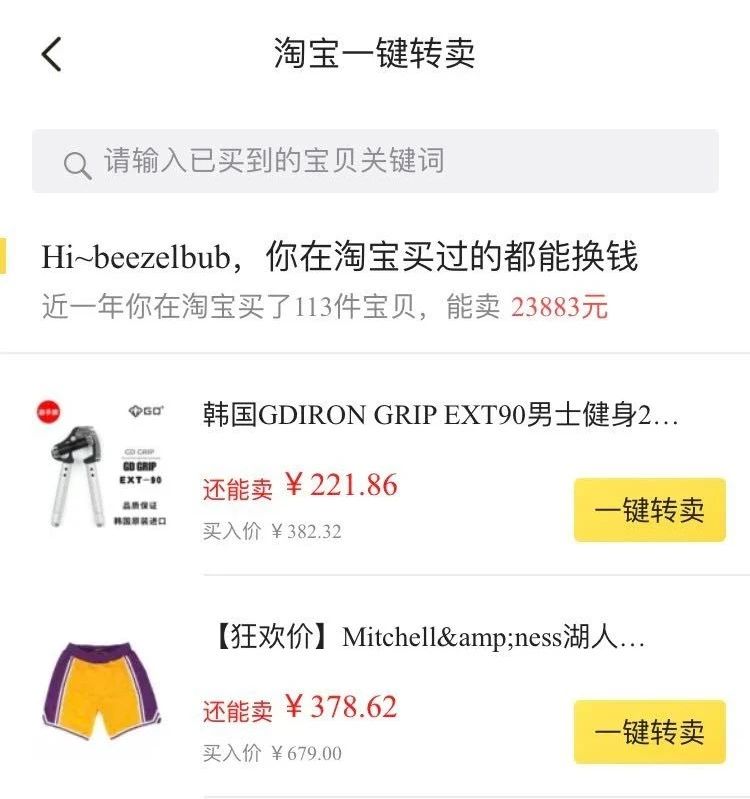This screenshot has height=799, width=750.
Task: Click the yellow accent bar beside the greeting
Action: [5, 254]
